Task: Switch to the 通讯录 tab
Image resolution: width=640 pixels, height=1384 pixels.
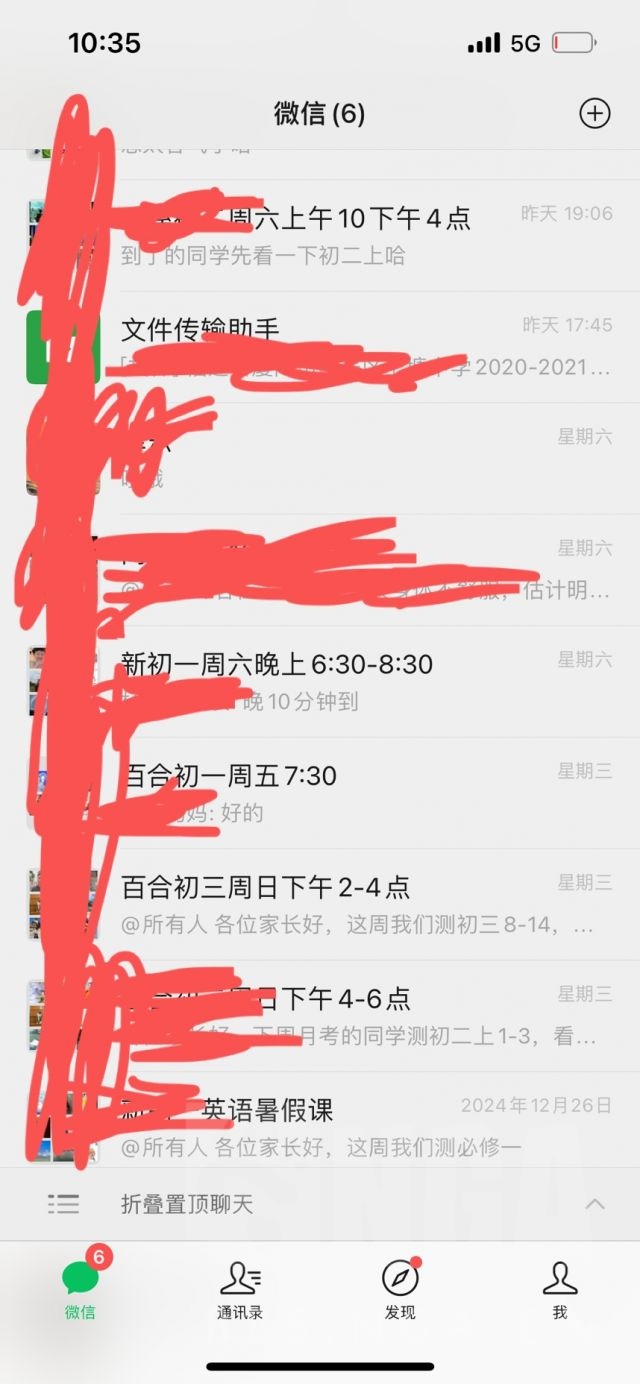Action: click(x=240, y=1290)
